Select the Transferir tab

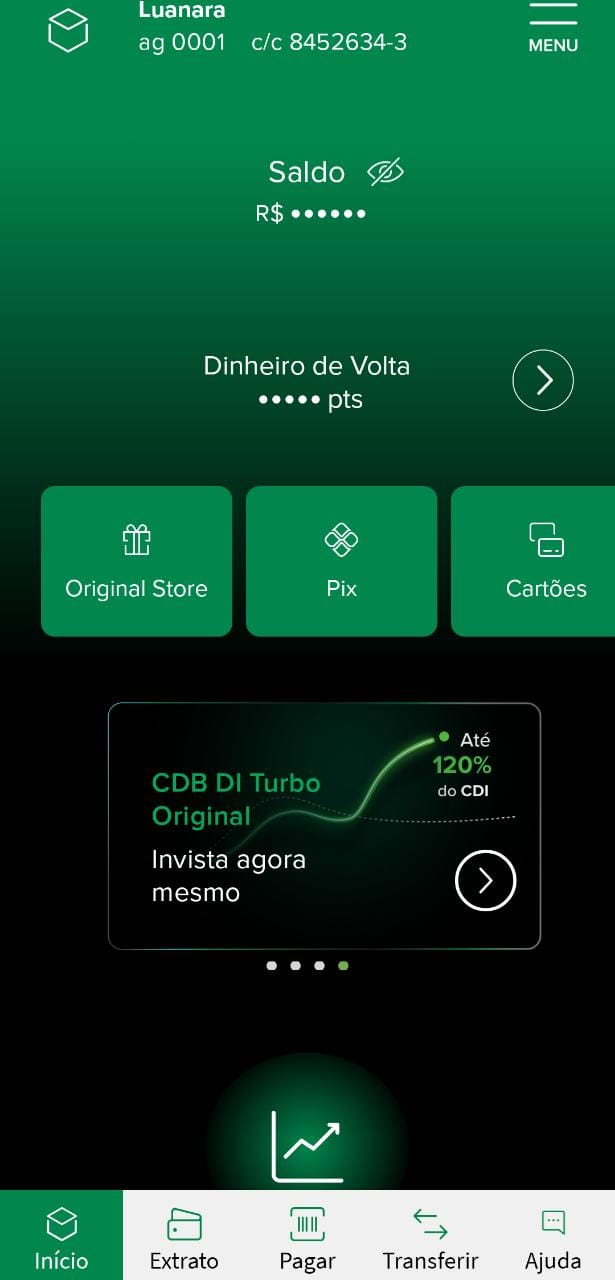430,1236
